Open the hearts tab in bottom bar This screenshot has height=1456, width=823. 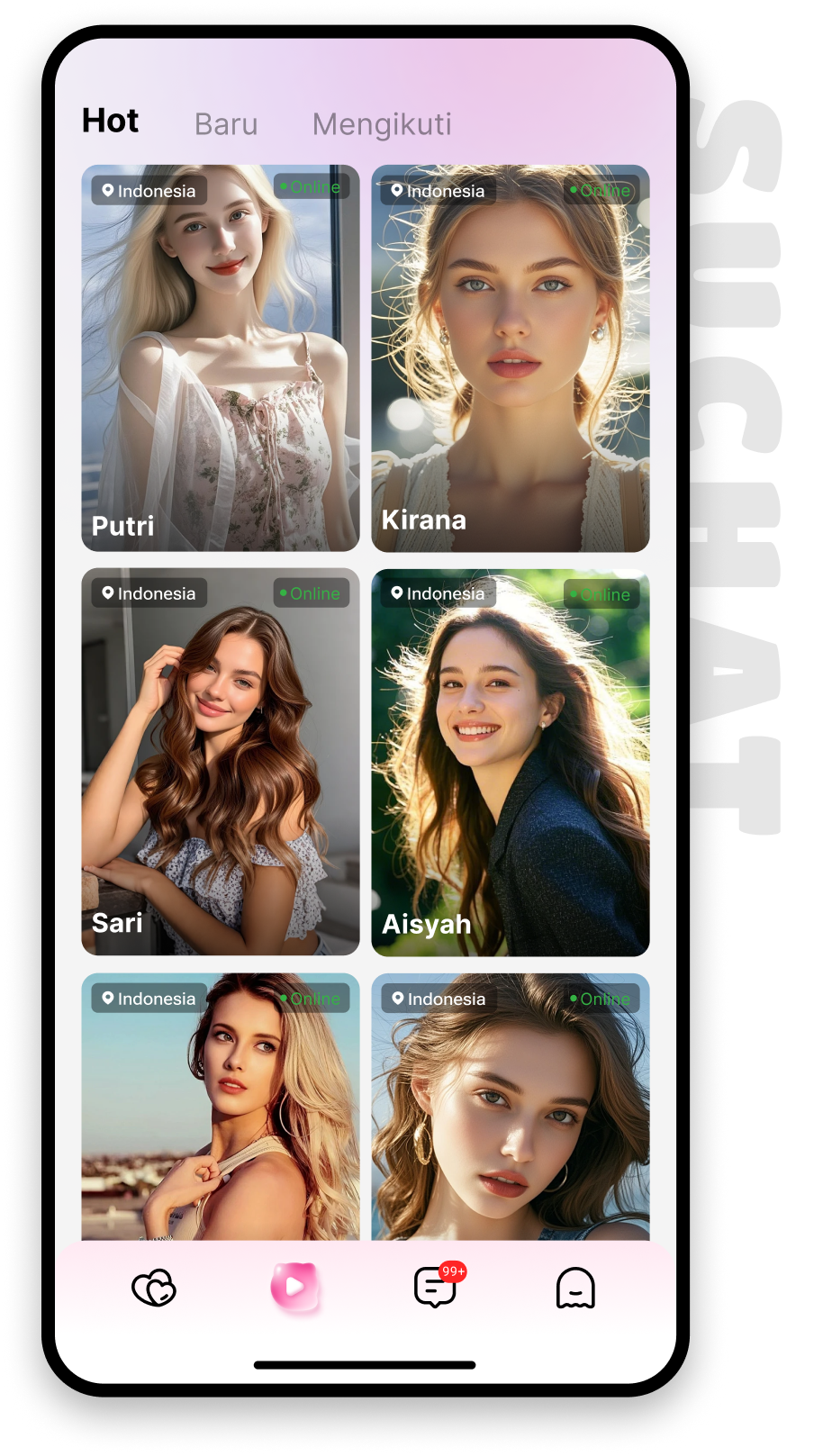tap(154, 1288)
